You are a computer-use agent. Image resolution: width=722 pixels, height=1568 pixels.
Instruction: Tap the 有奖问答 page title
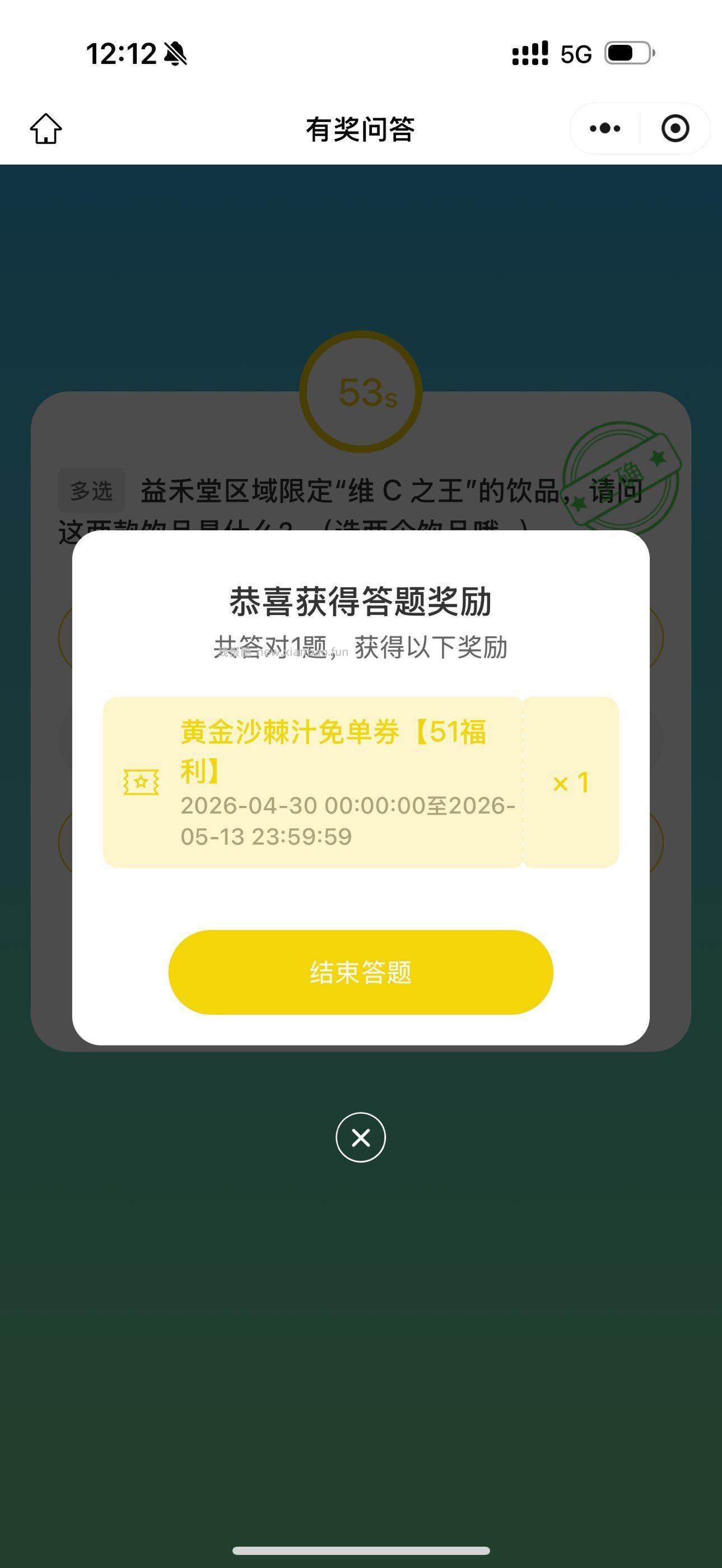pos(360,128)
